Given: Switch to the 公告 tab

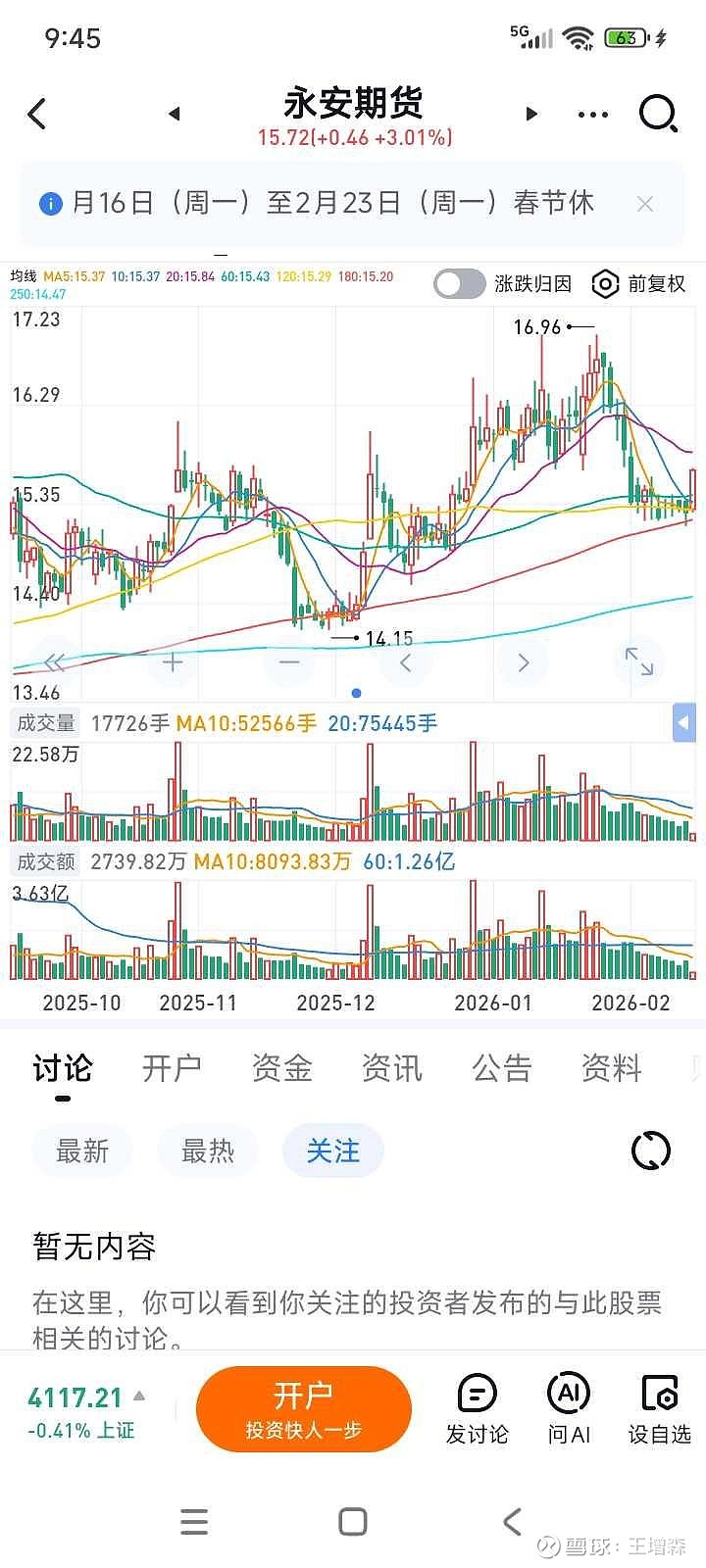Looking at the screenshot, I should click(502, 1068).
